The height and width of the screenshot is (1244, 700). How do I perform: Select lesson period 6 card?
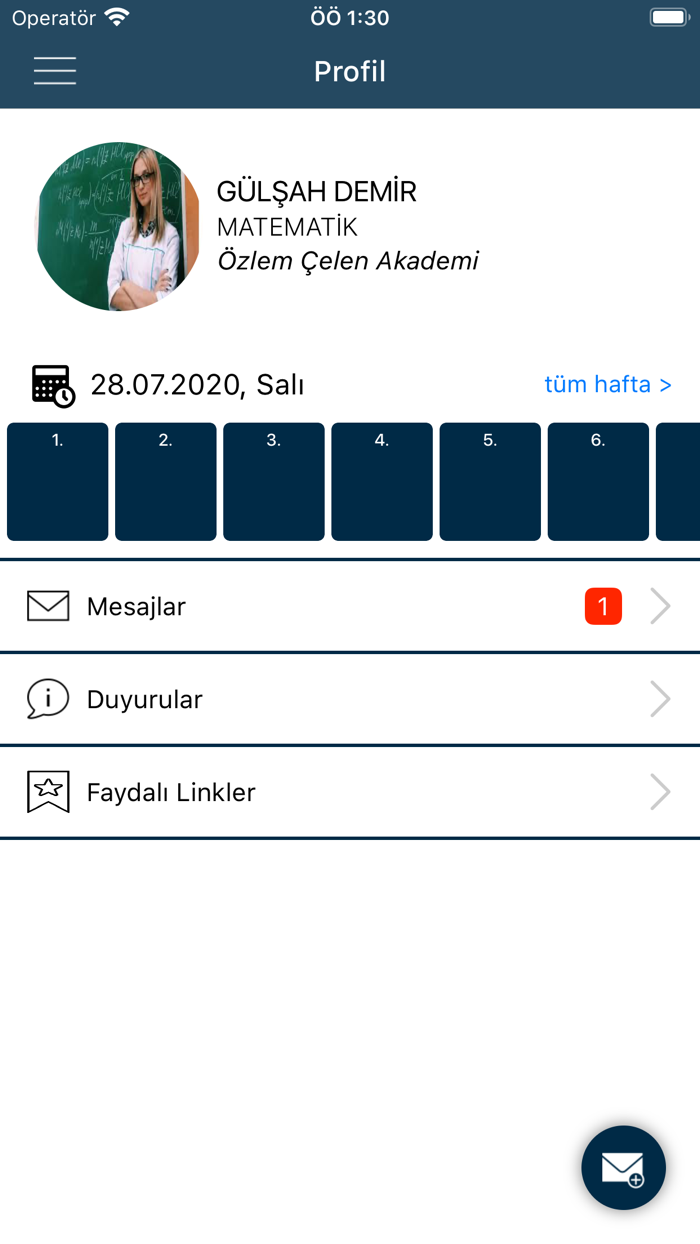point(598,482)
